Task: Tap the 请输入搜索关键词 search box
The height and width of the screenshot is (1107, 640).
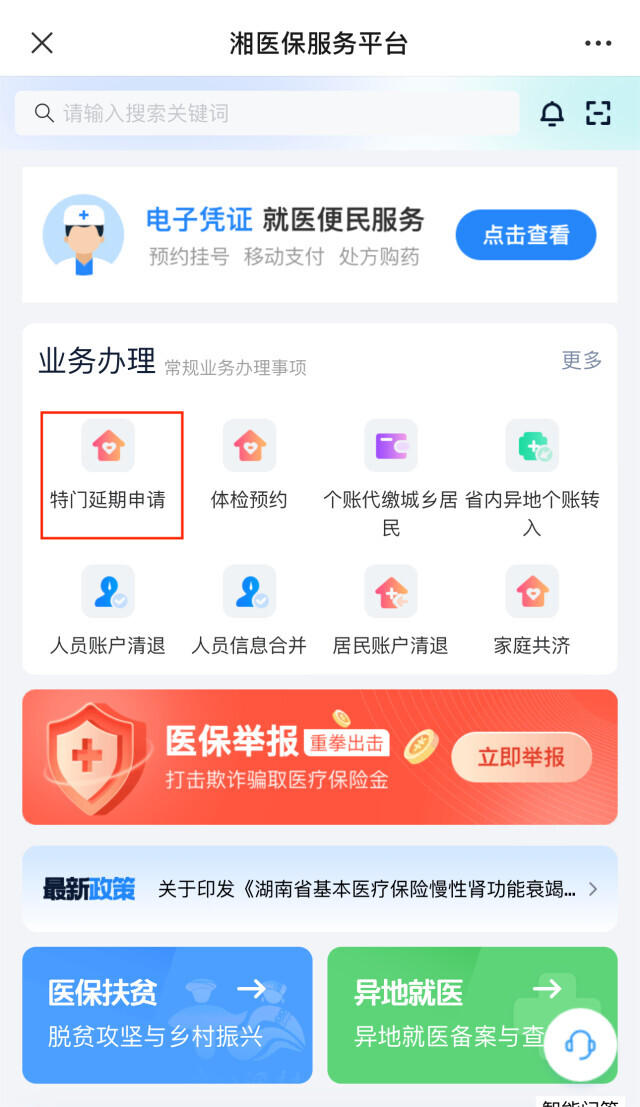Action: click(x=267, y=113)
